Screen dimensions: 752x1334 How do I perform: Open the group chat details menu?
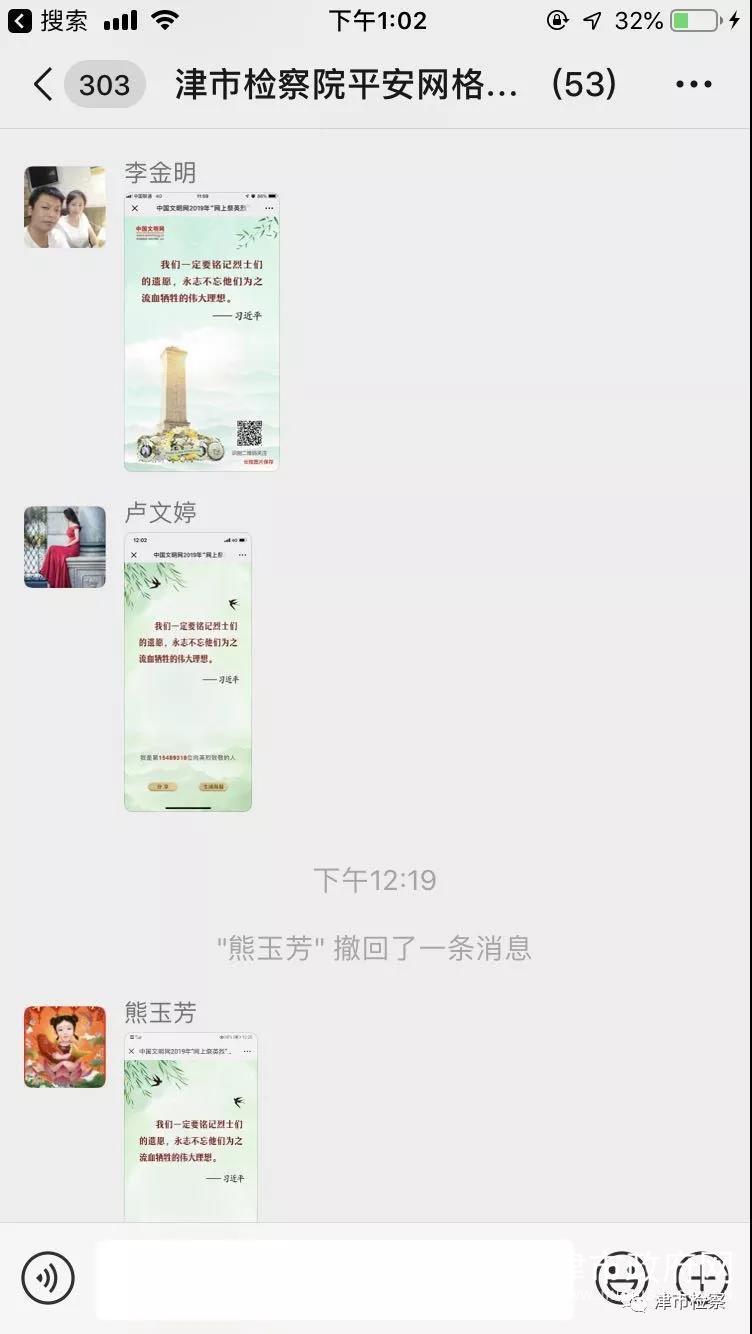pos(693,85)
